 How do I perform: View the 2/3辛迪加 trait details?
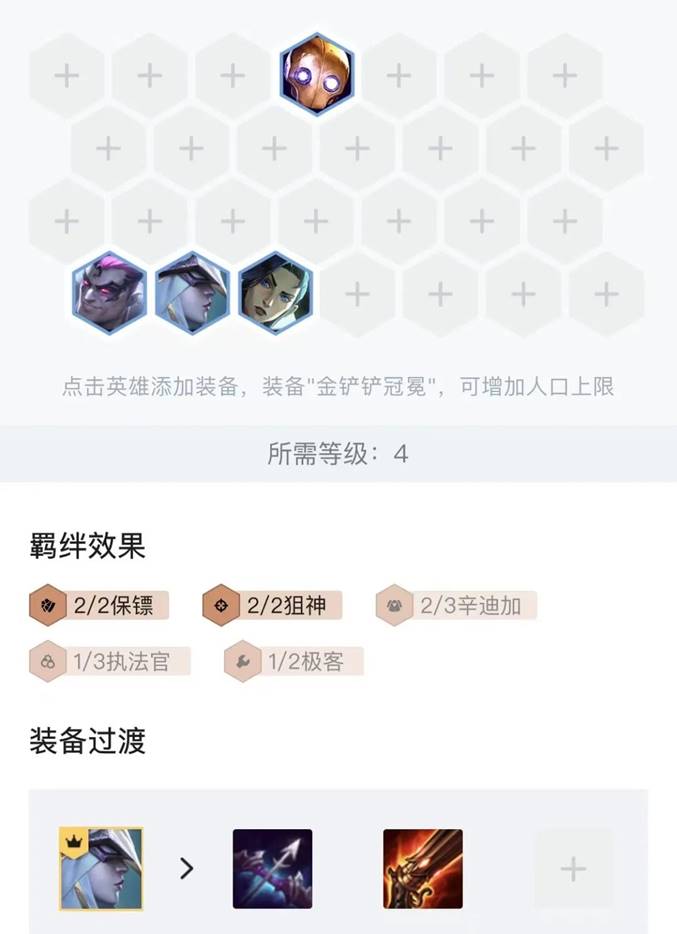tap(456, 606)
